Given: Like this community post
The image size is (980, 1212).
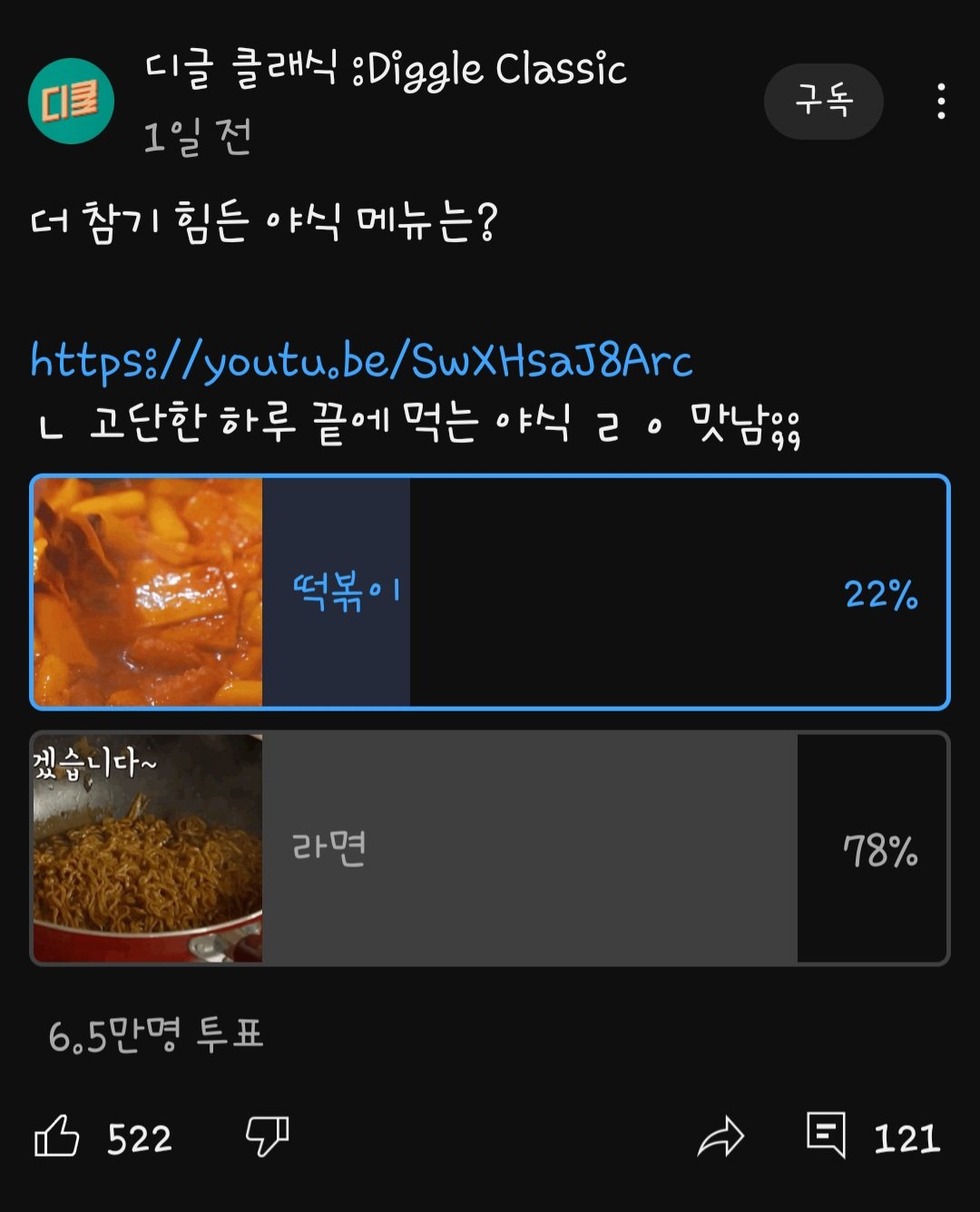Looking at the screenshot, I should (57, 1137).
